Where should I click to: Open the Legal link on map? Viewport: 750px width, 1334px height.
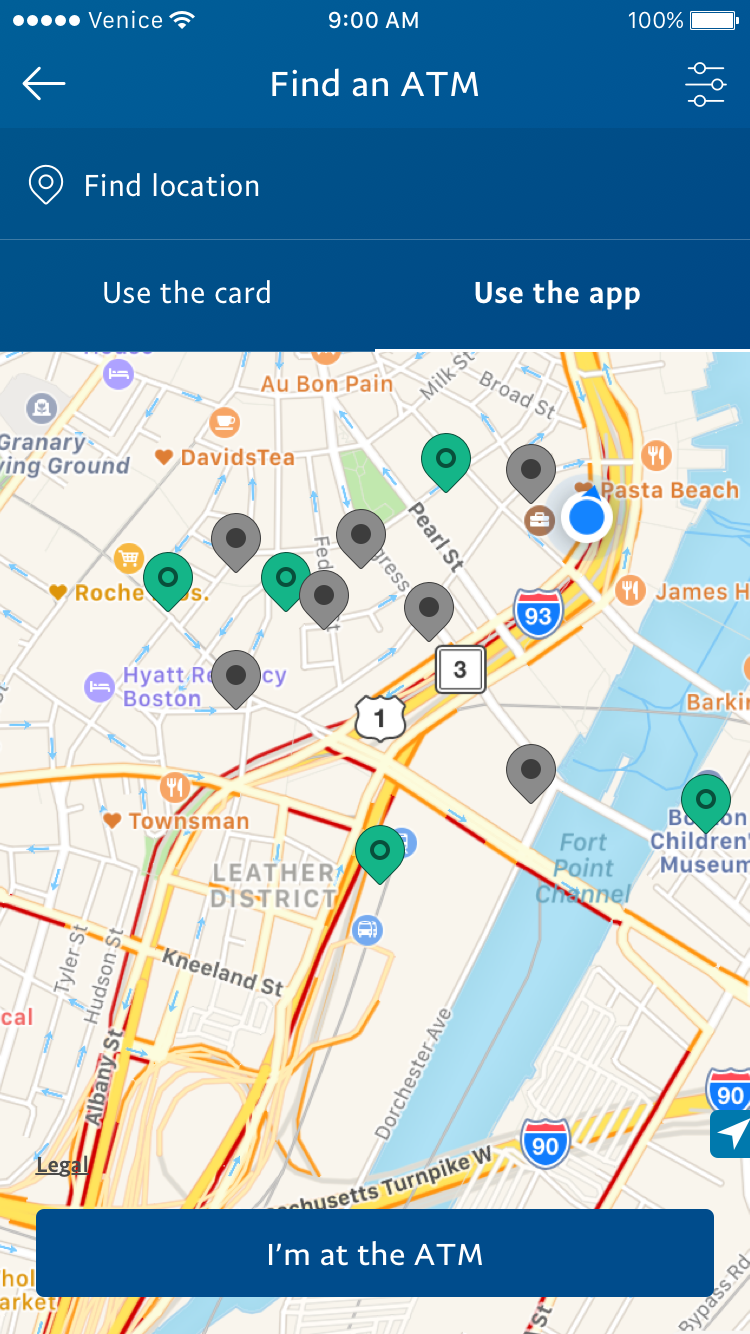click(62, 1165)
